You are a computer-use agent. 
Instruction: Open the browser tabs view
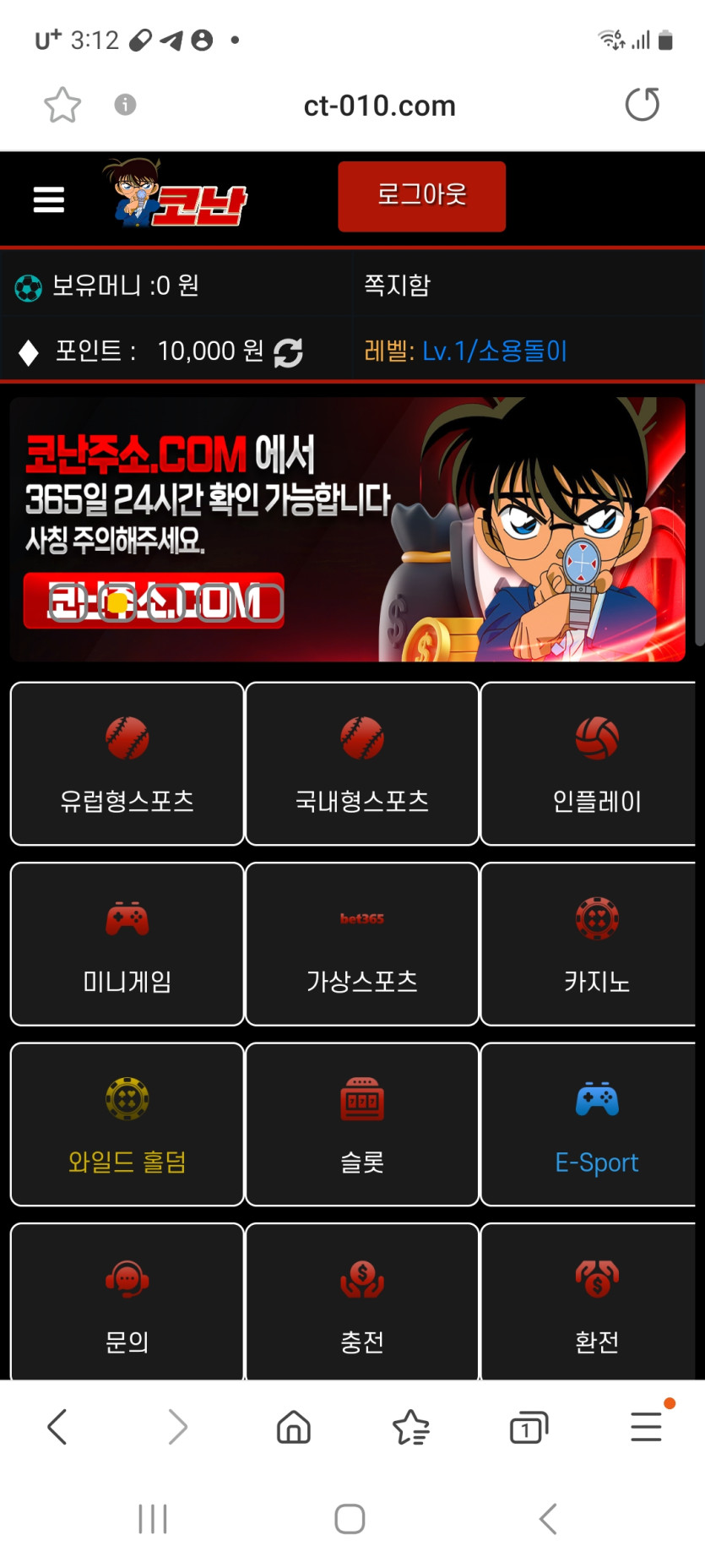[529, 1428]
